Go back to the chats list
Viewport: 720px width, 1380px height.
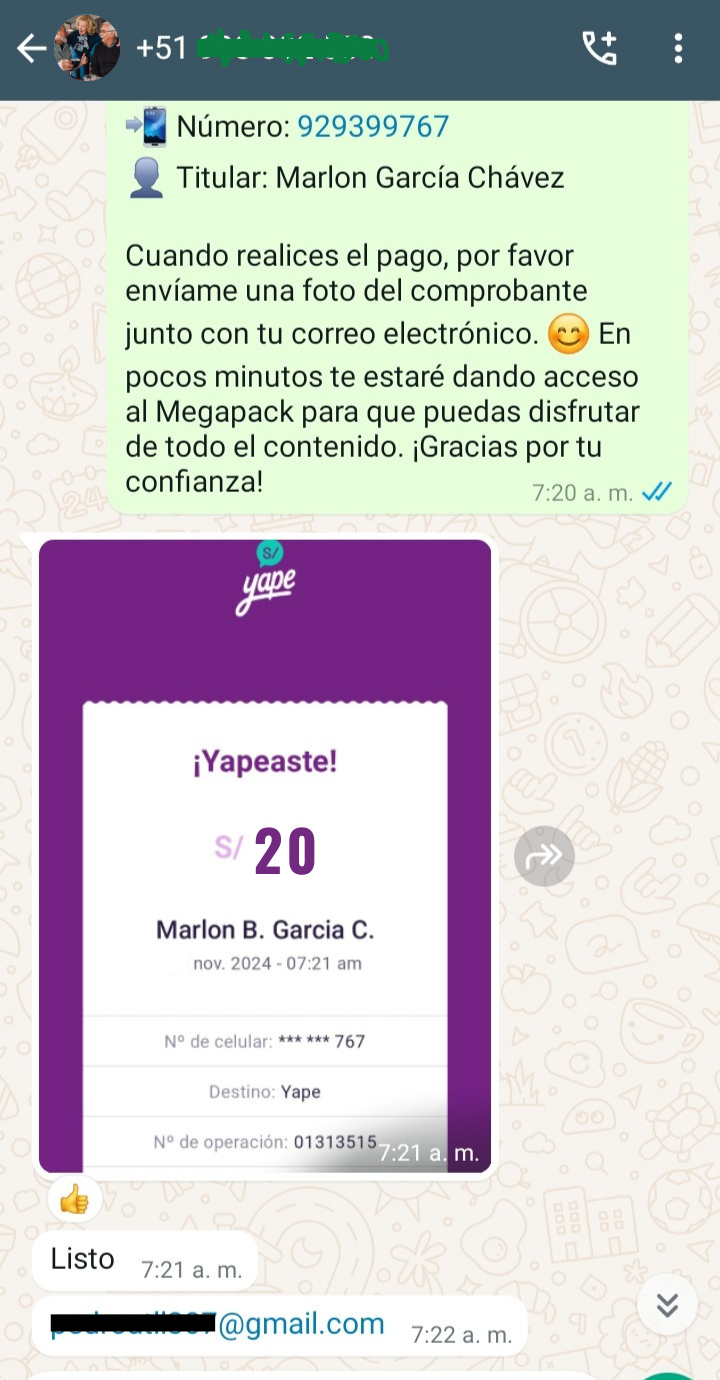31,48
